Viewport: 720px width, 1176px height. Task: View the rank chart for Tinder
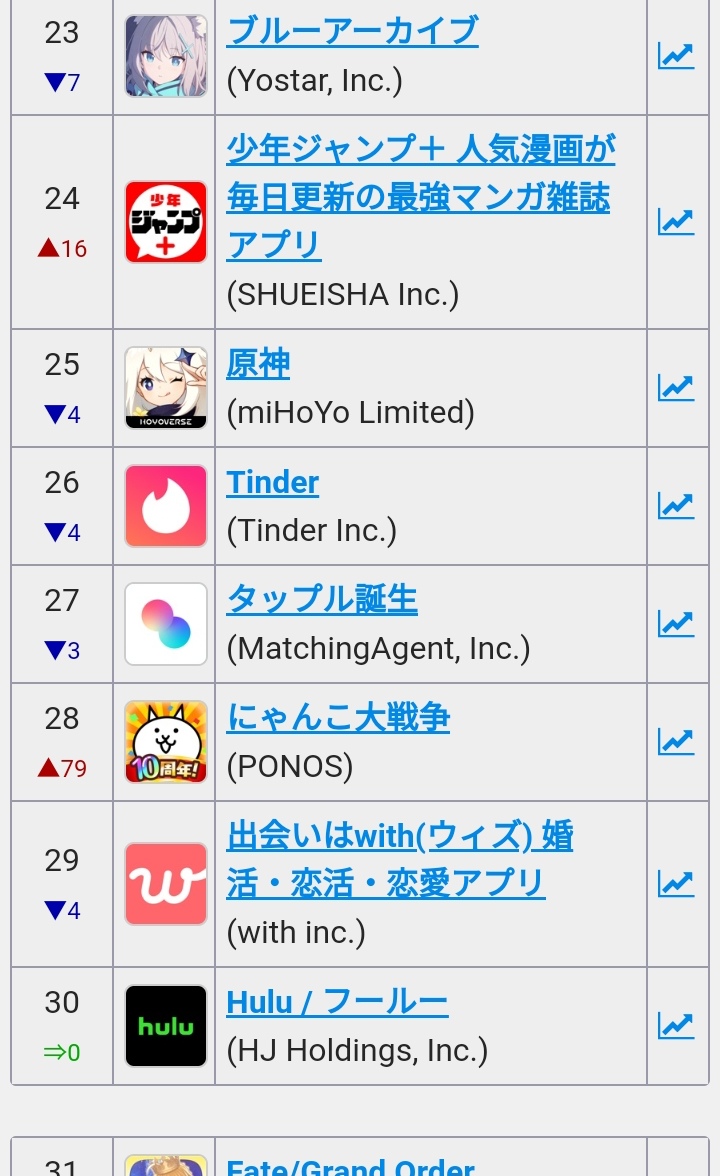[x=676, y=506]
